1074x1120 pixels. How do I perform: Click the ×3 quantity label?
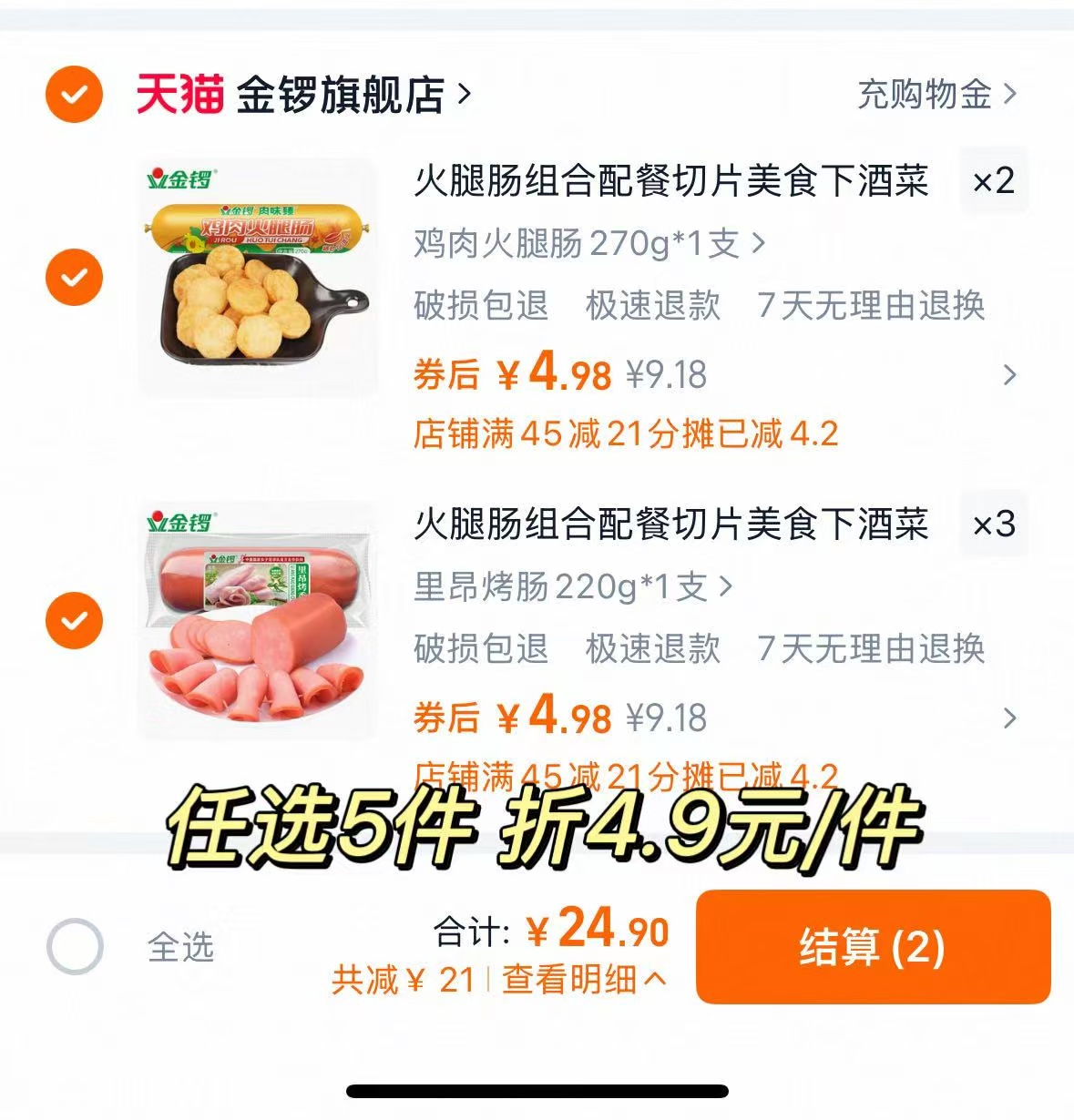click(x=996, y=526)
